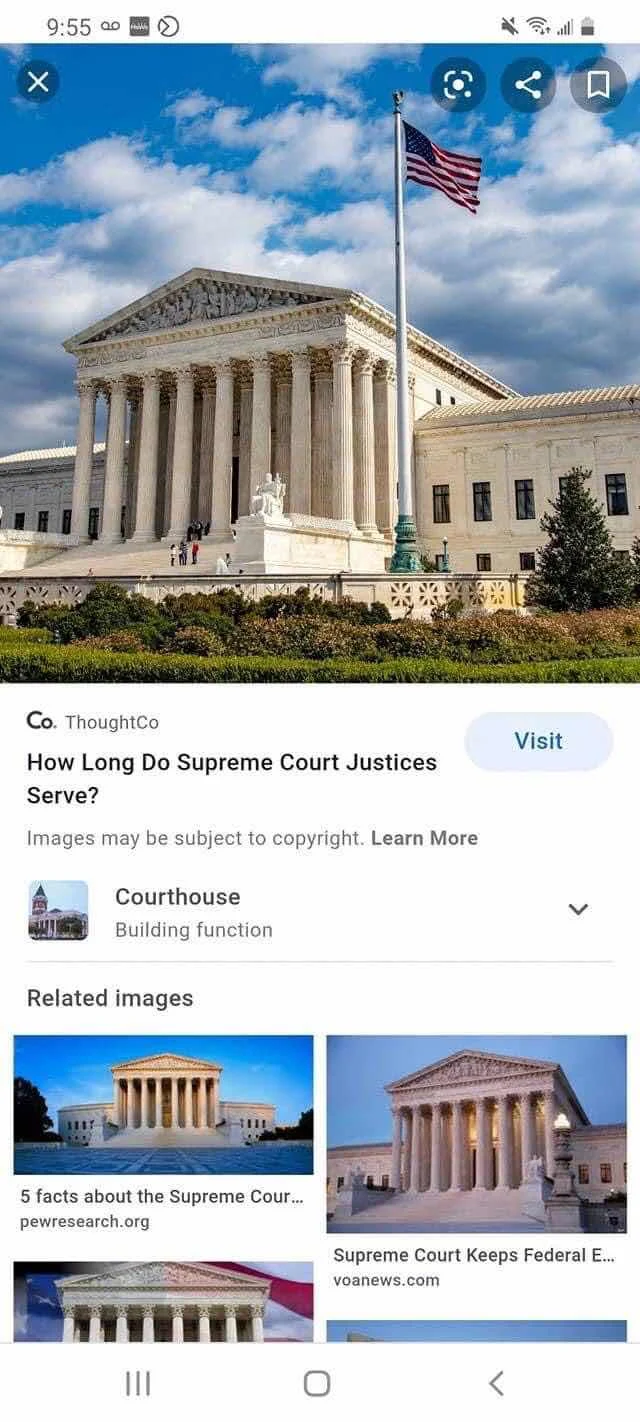The height and width of the screenshot is (1422, 640).
Task: Expand the Courthouse building function row
Action: pyautogui.click(x=578, y=909)
